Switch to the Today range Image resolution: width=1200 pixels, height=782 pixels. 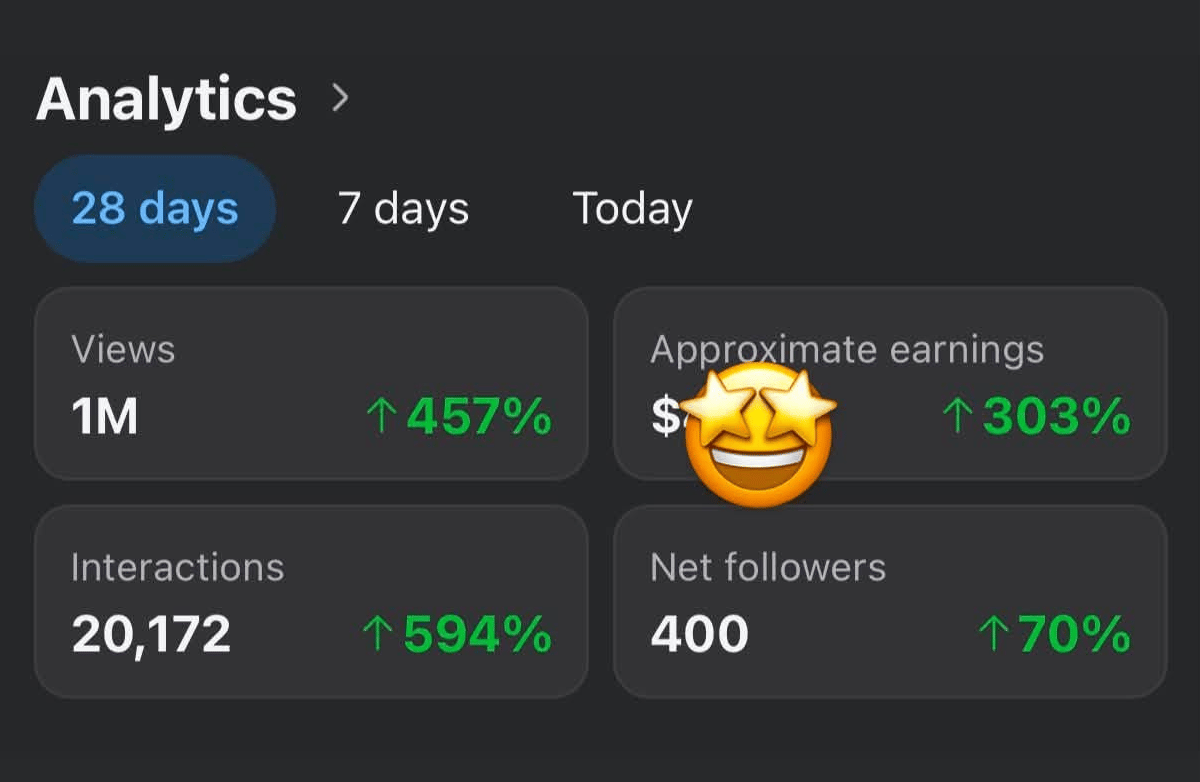pyautogui.click(x=632, y=209)
